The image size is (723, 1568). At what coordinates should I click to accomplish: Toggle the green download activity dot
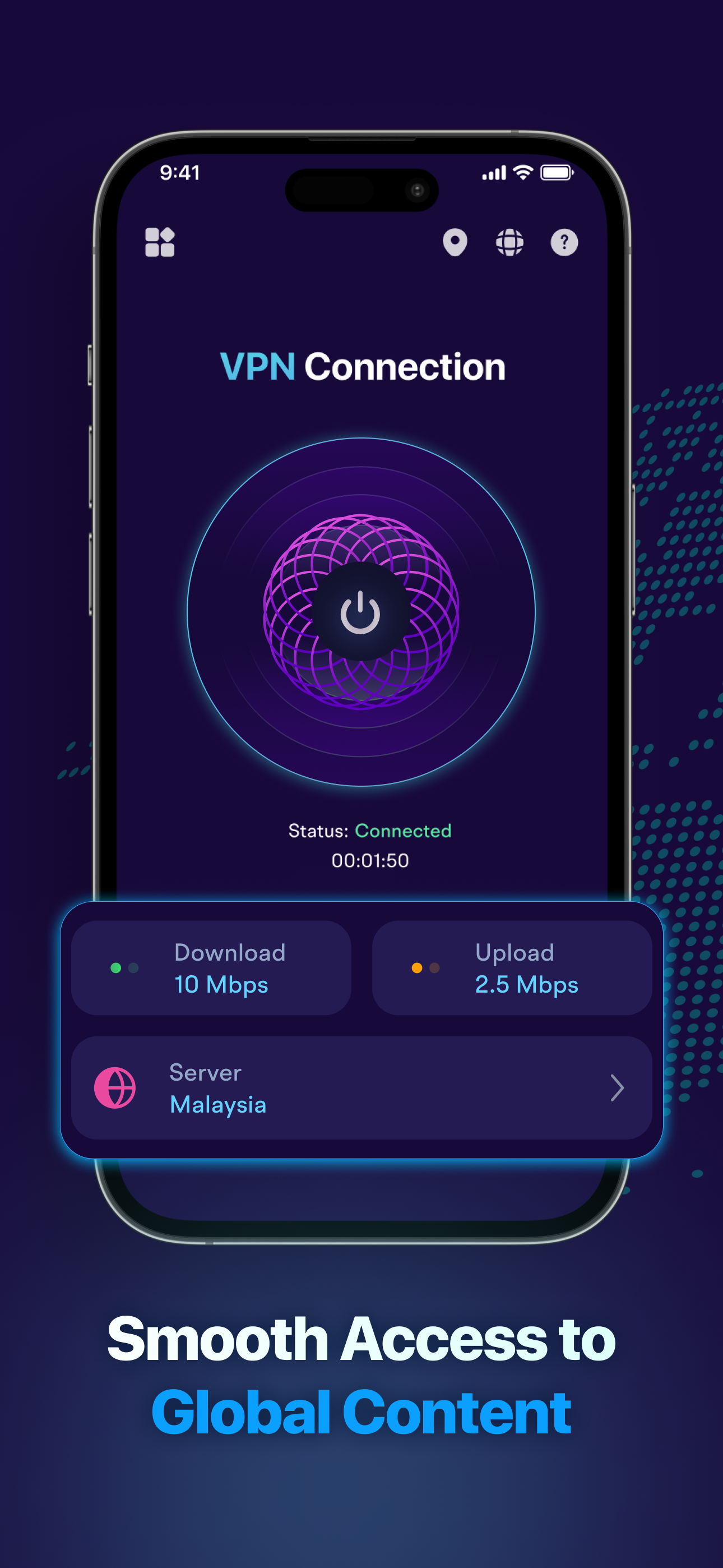115,968
